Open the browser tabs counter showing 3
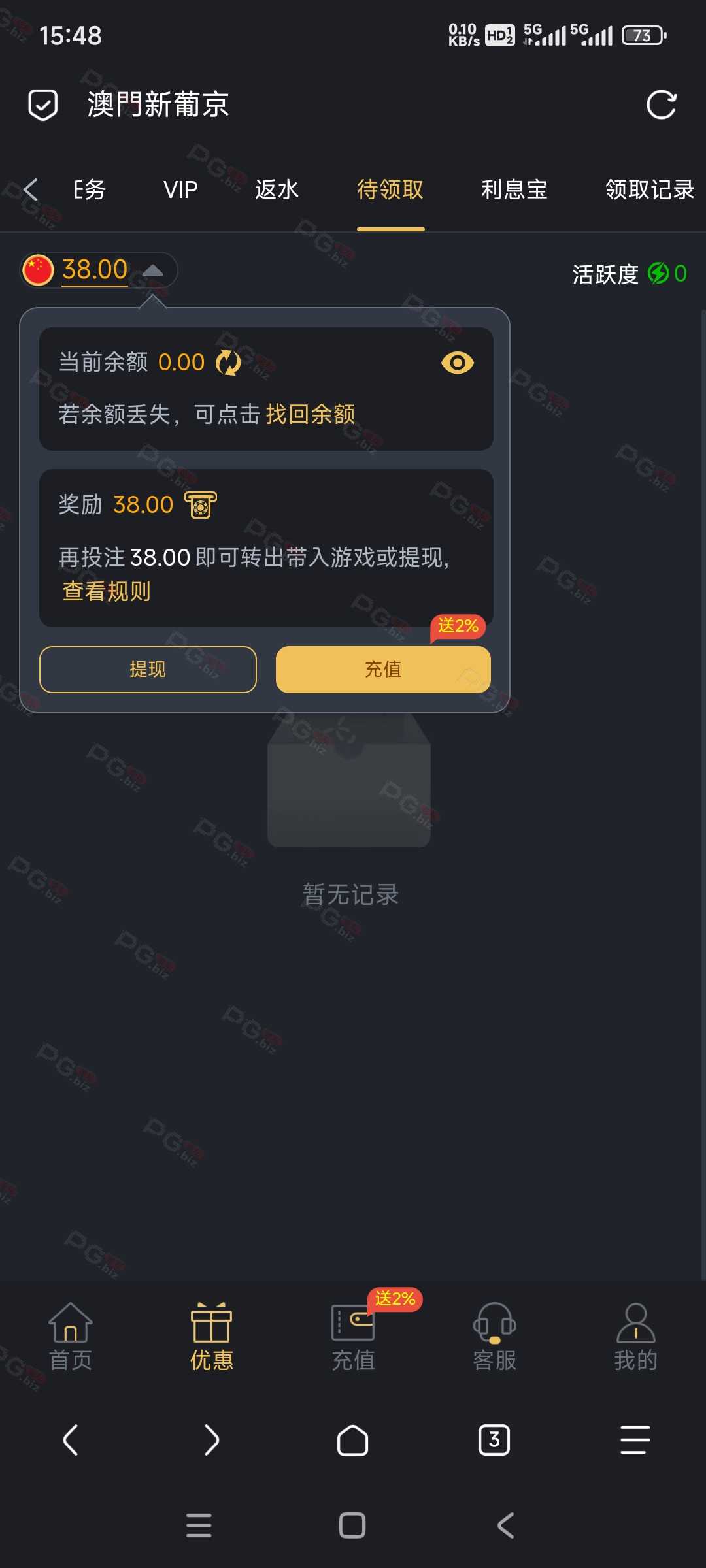This screenshot has width=706, height=1568. [494, 1440]
